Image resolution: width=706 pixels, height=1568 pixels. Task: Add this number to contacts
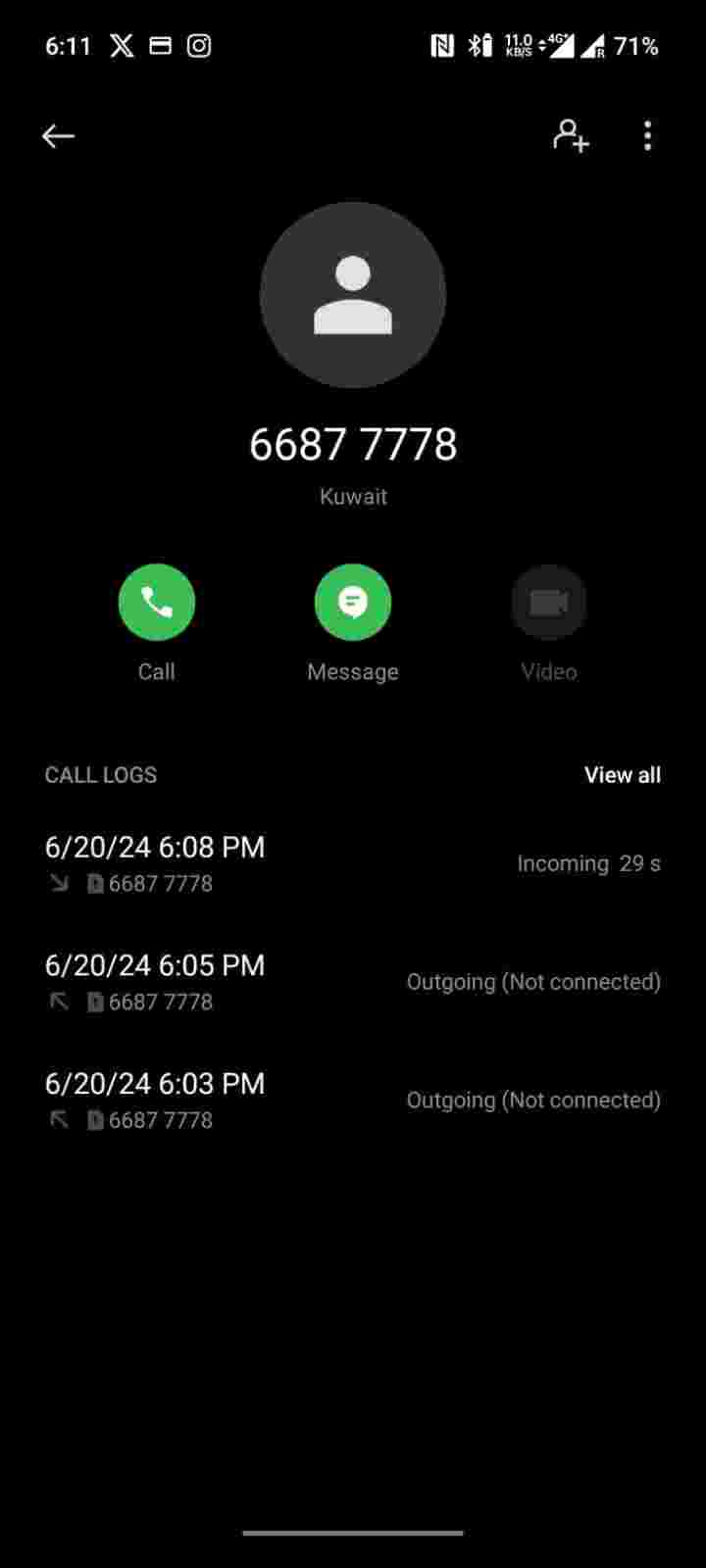coord(571,136)
